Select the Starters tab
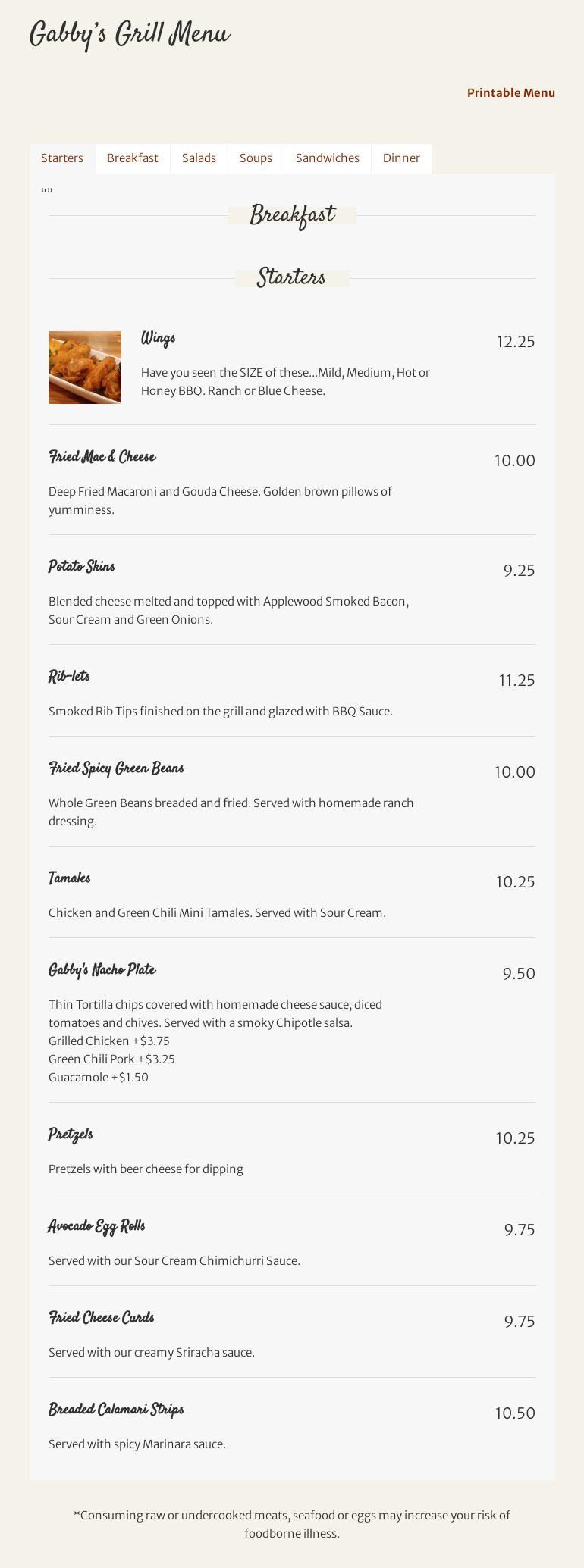Screen dimensions: 584x1568 [x=62, y=158]
